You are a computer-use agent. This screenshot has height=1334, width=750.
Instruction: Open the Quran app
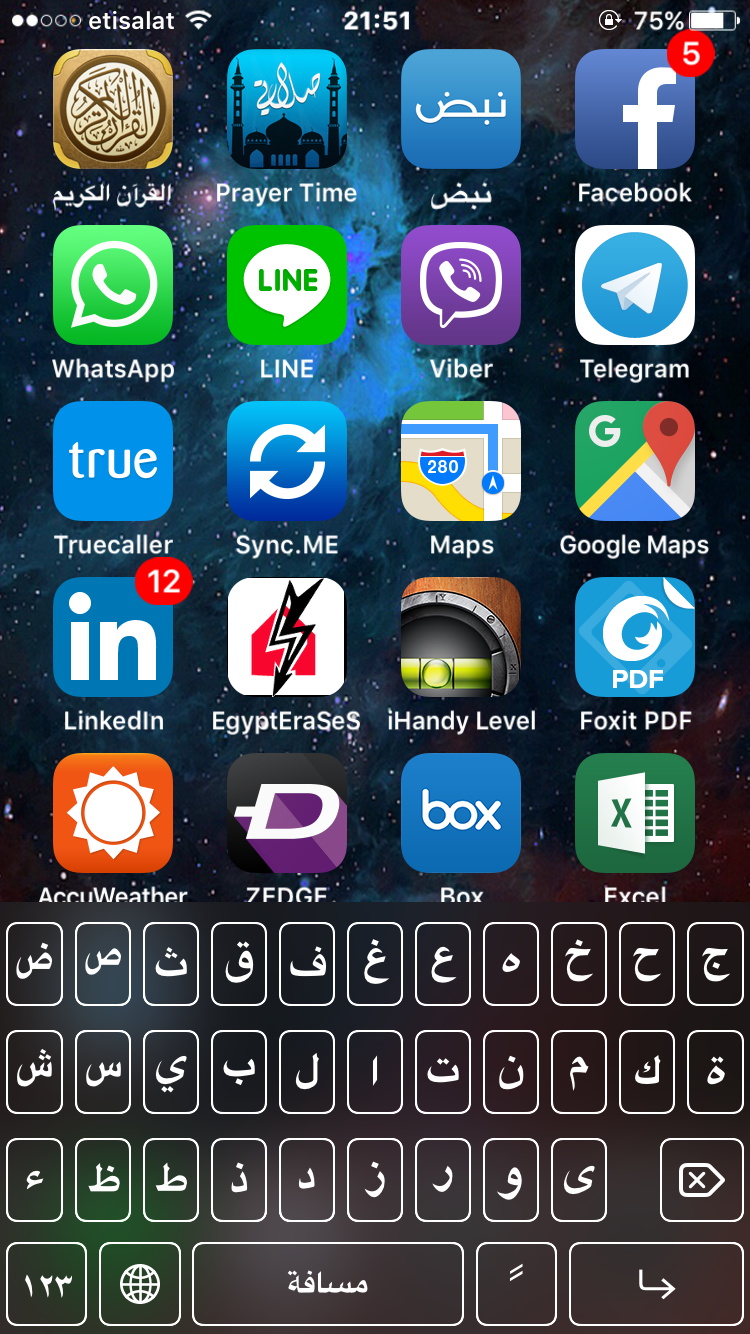(113, 110)
